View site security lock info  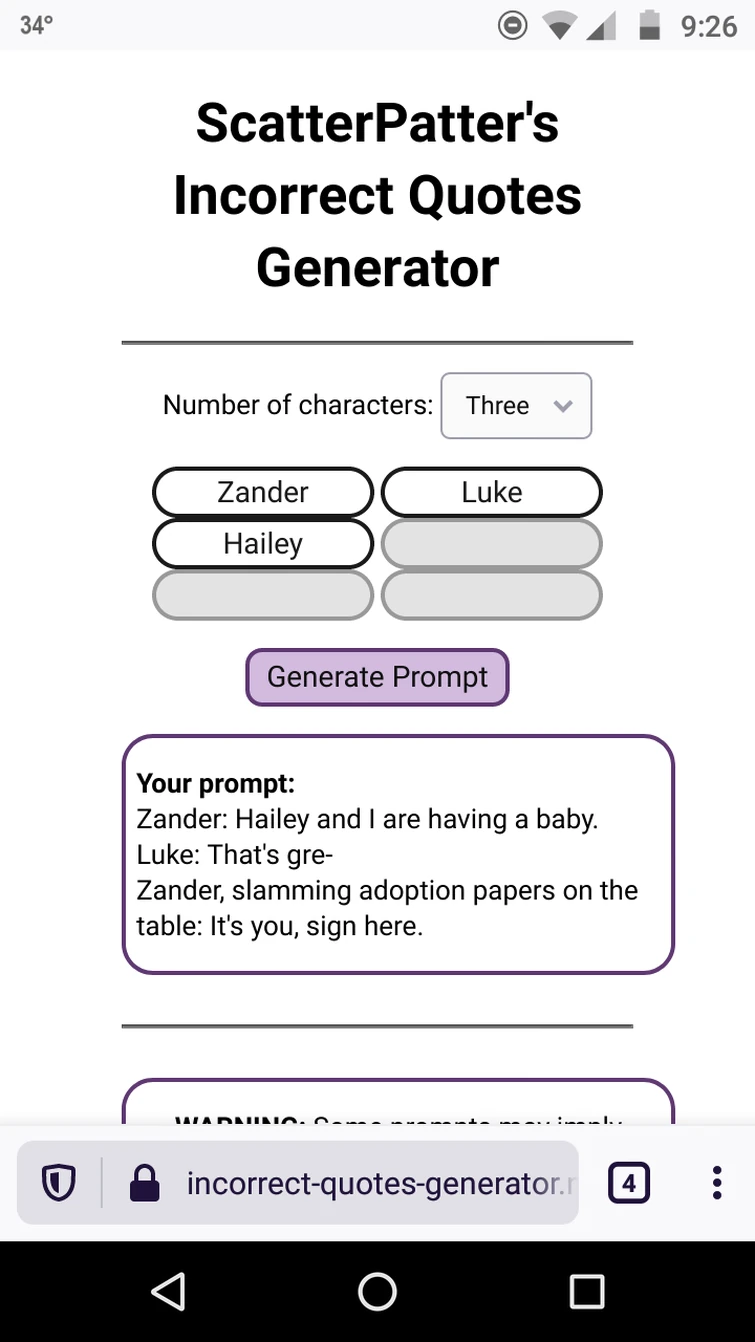[145, 1184]
